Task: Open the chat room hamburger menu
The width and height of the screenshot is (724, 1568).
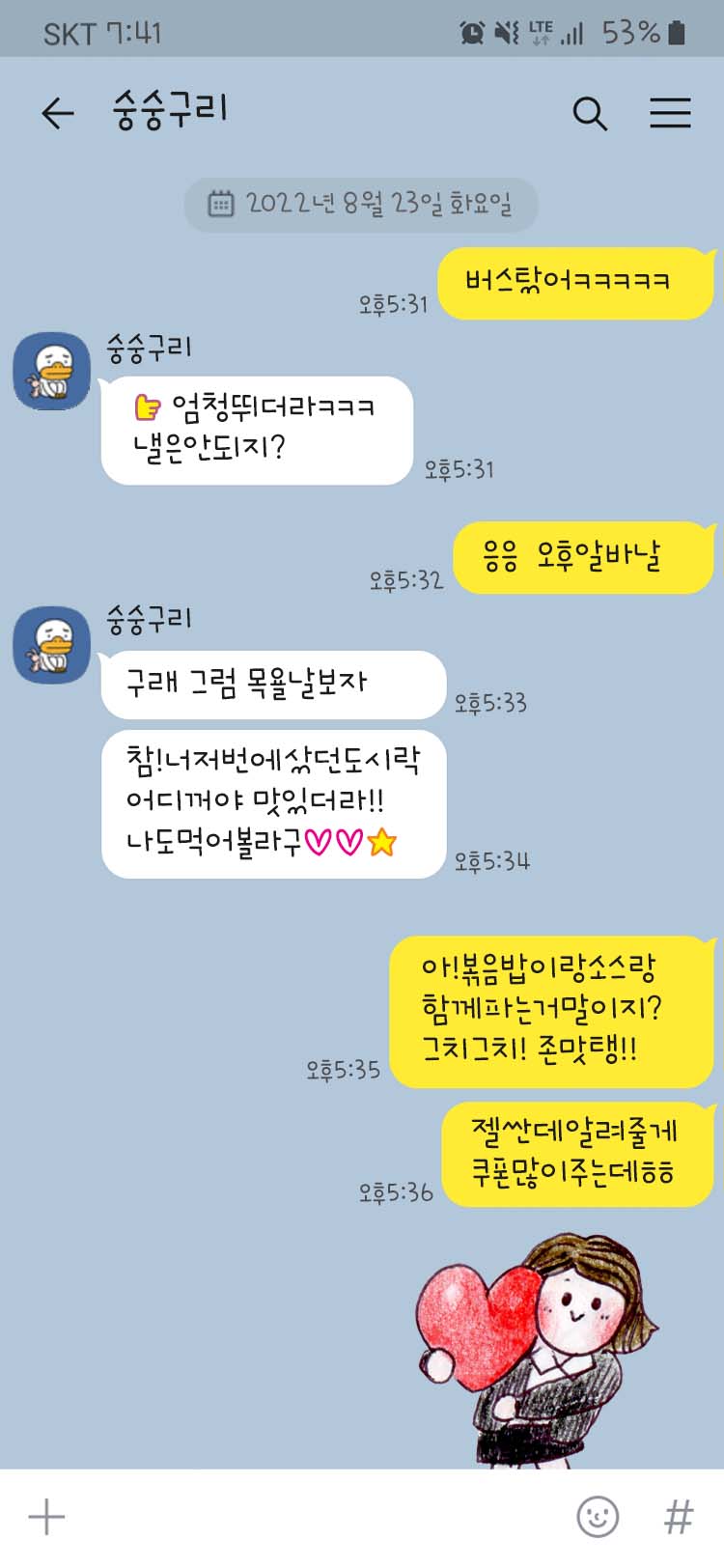Action: (x=670, y=114)
